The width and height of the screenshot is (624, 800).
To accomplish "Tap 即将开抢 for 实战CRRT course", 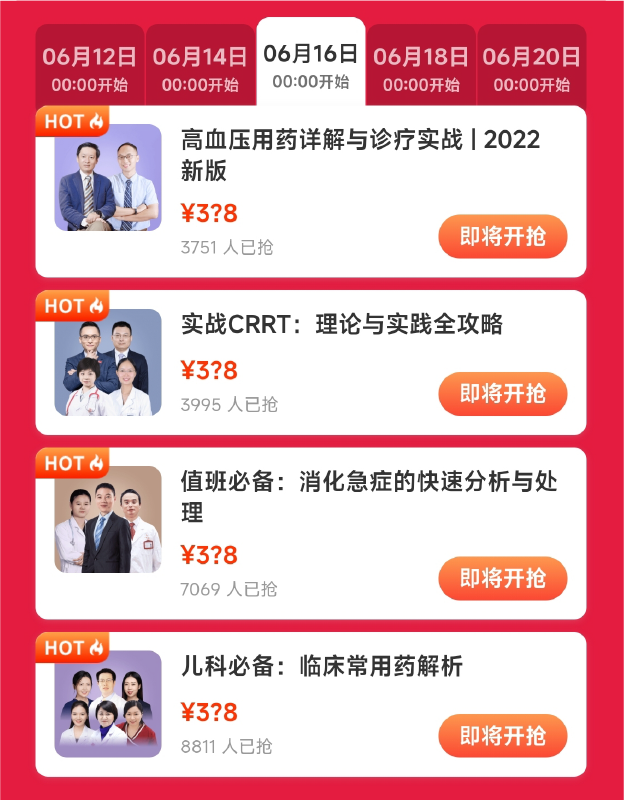I will coord(503,394).
